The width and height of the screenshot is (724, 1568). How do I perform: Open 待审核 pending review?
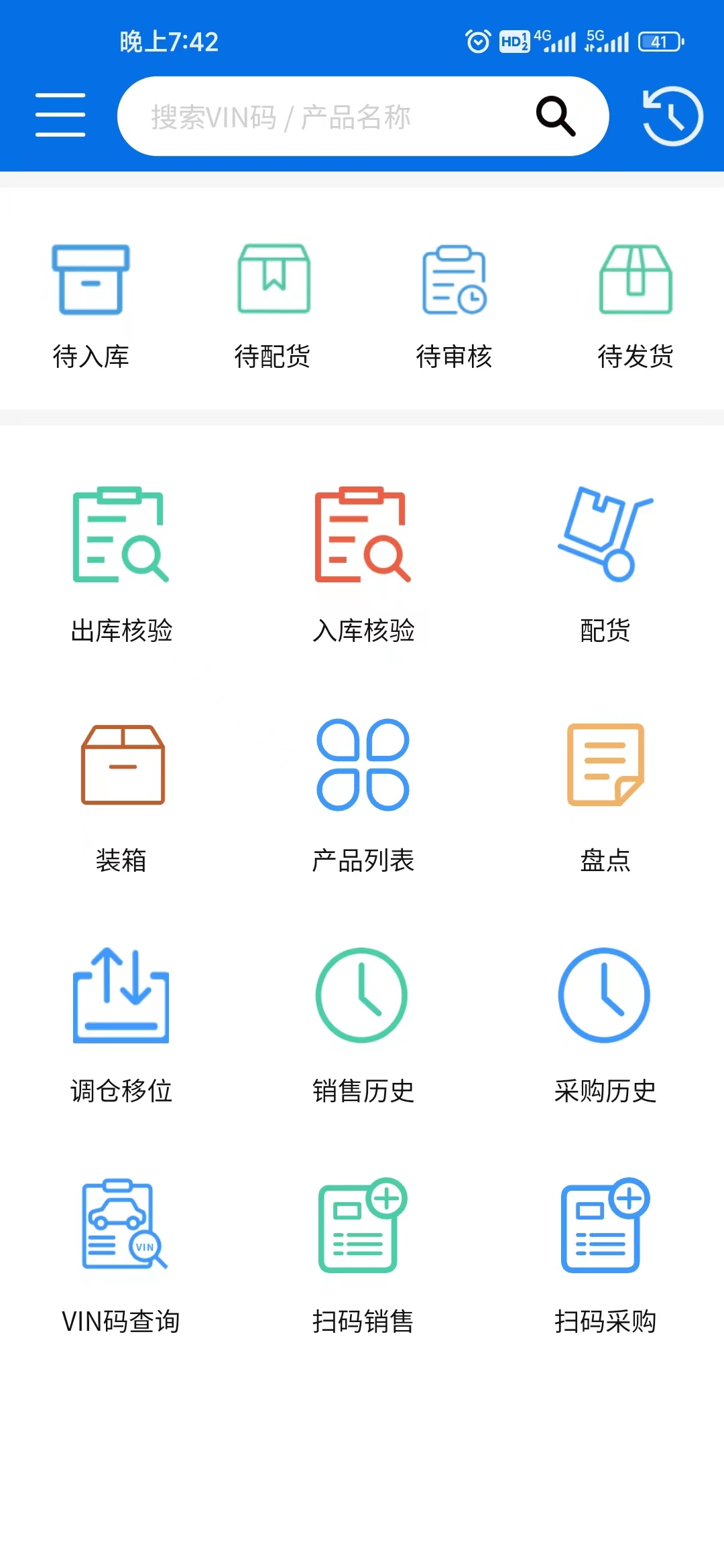point(455,305)
